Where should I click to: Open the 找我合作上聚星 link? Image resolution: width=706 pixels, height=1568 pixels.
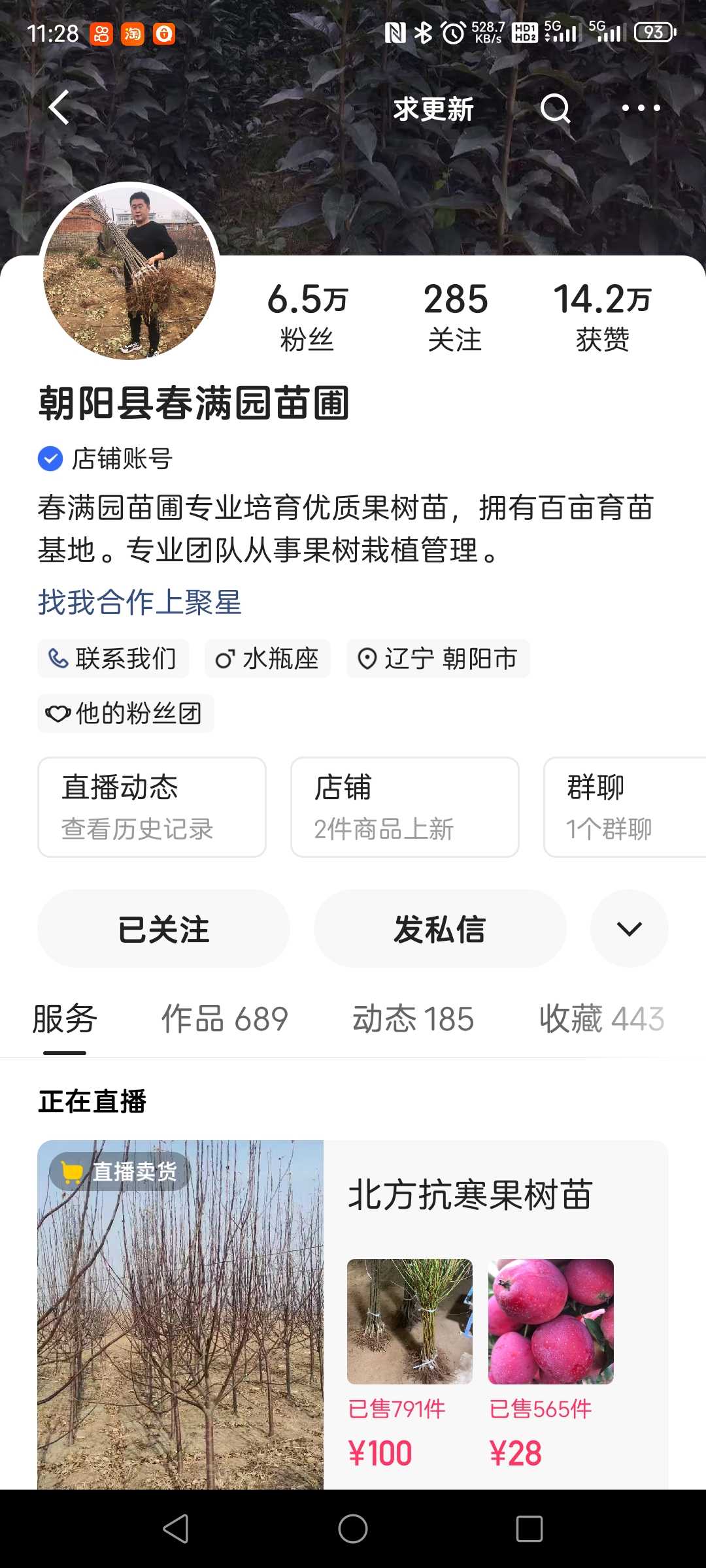[140, 602]
